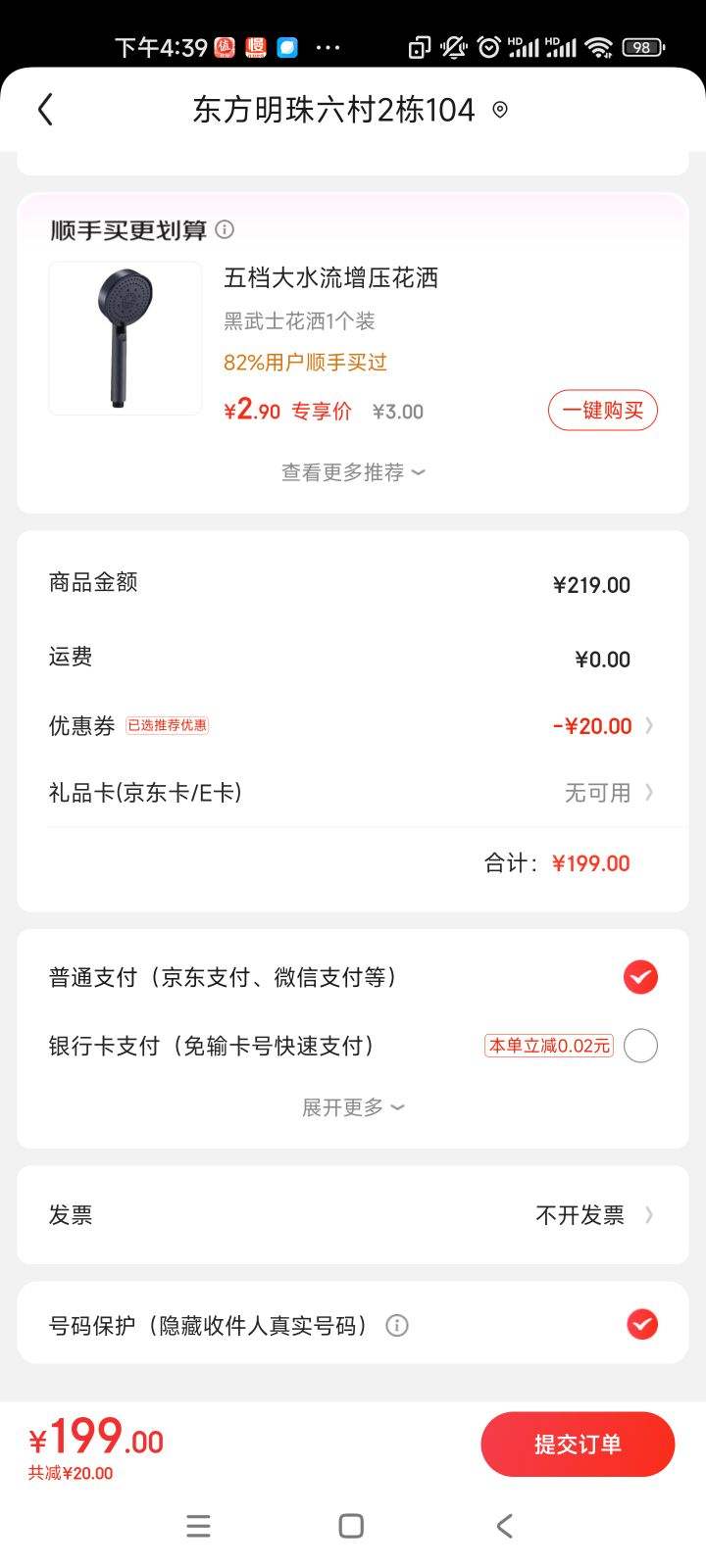This screenshot has width=706, height=1568.
Task: Select 普通支付 payment method
Action: pos(640,977)
